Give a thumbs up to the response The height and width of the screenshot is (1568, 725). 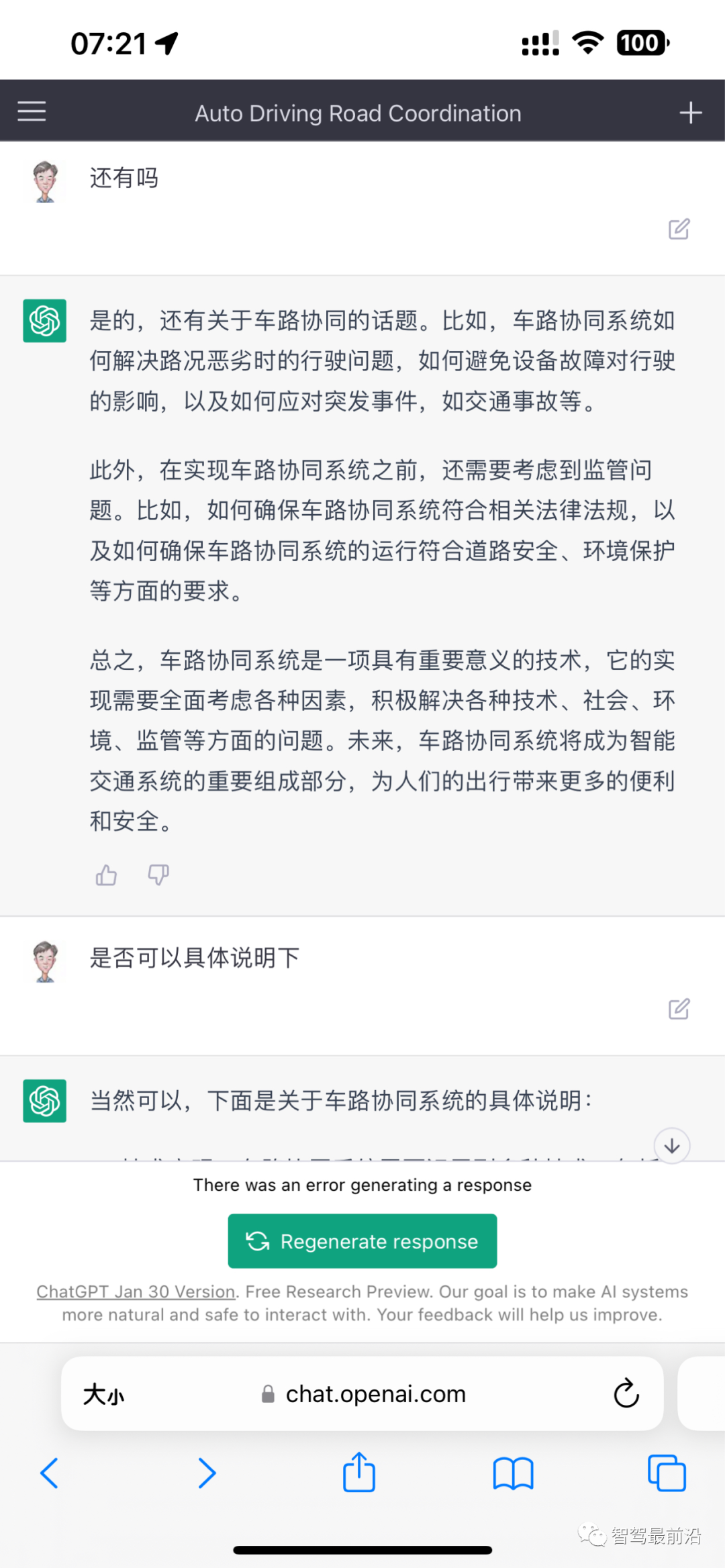106,875
